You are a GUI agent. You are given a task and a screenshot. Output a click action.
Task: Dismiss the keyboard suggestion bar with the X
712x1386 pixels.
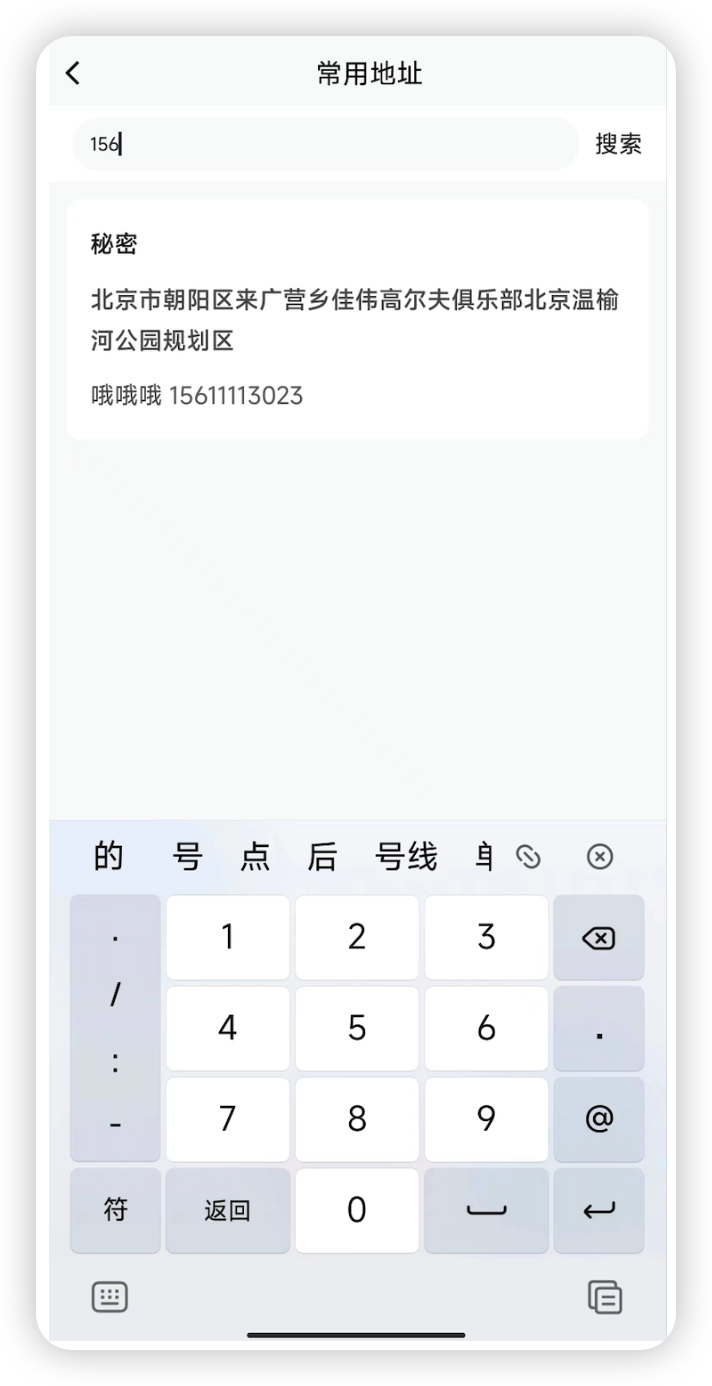click(x=599, y=857)
